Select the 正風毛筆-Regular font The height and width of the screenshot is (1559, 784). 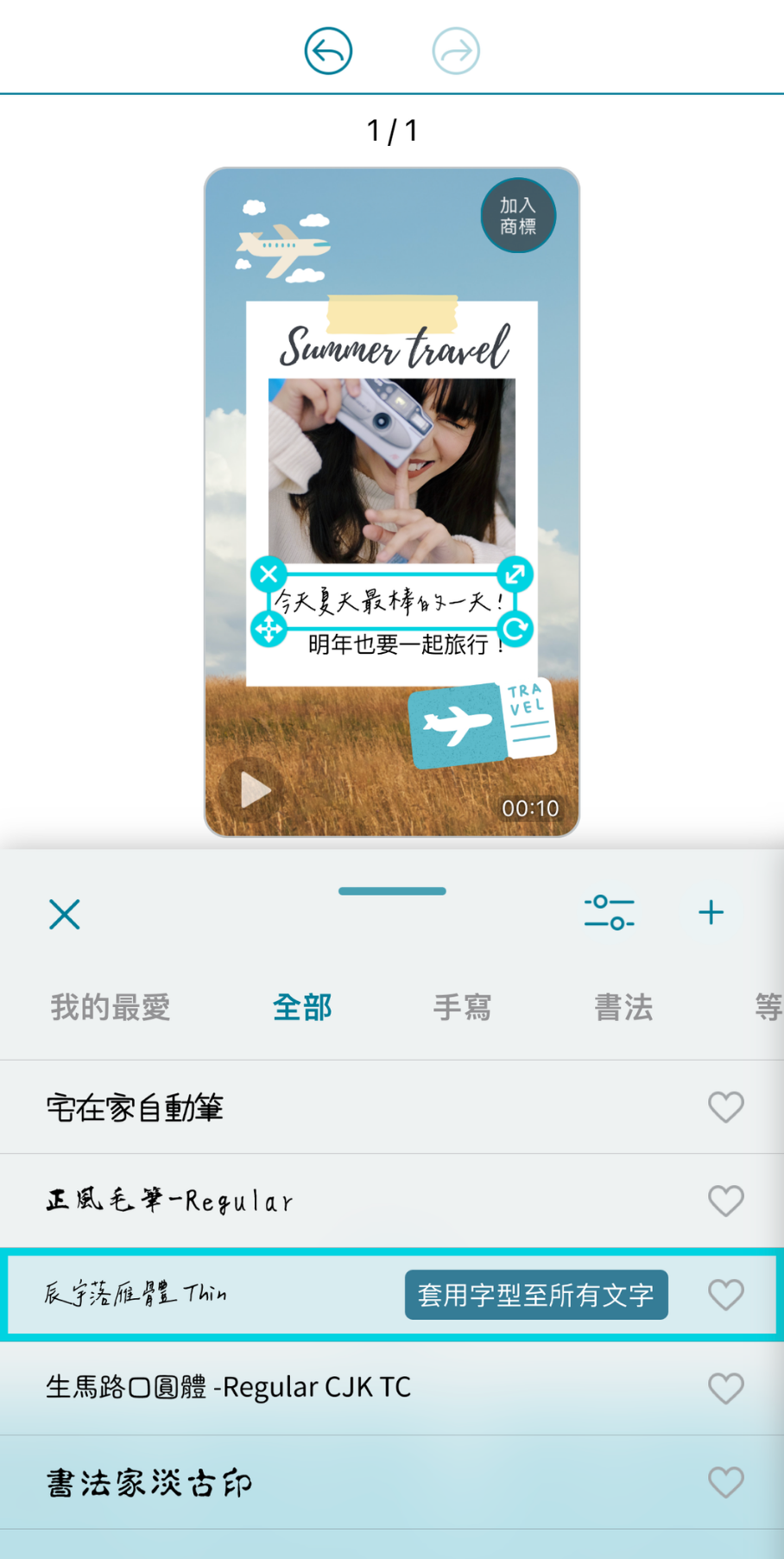(169, 1201)
